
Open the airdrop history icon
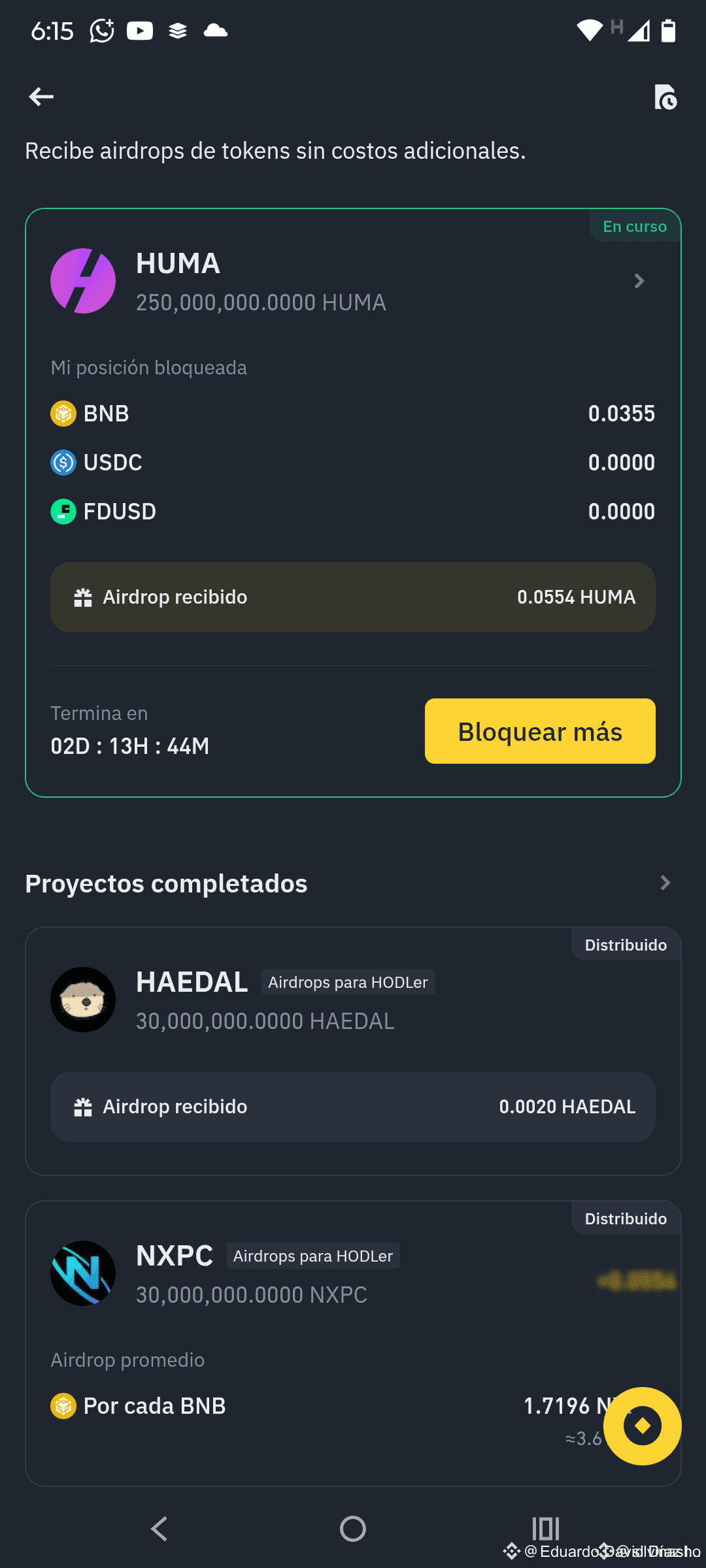(665, 97)
